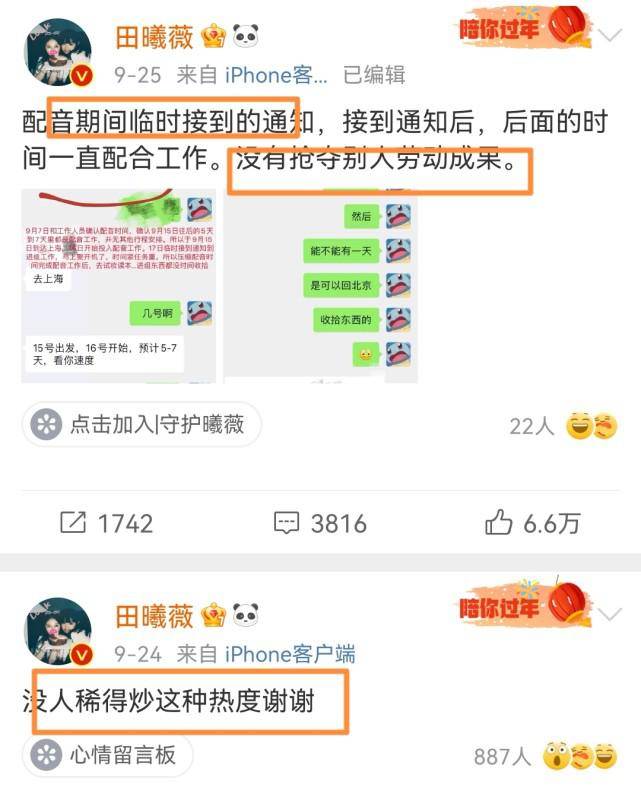Expand the chevron menu on the 9-25 post
The width and height of the screenshot is (641, 794).
[x=609, y=35]
